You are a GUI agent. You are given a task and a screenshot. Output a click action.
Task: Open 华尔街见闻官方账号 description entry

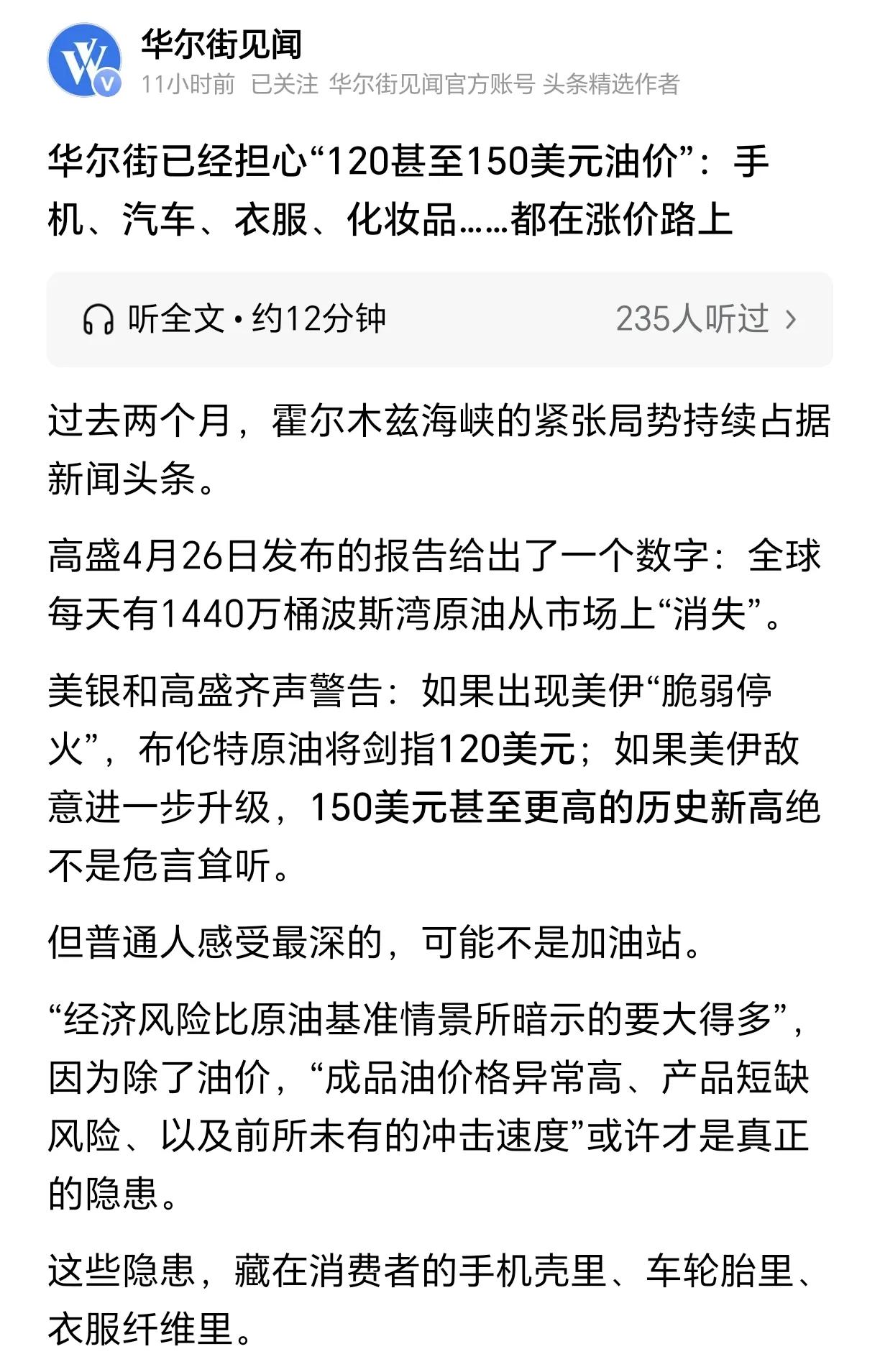[x=433, y=85]
